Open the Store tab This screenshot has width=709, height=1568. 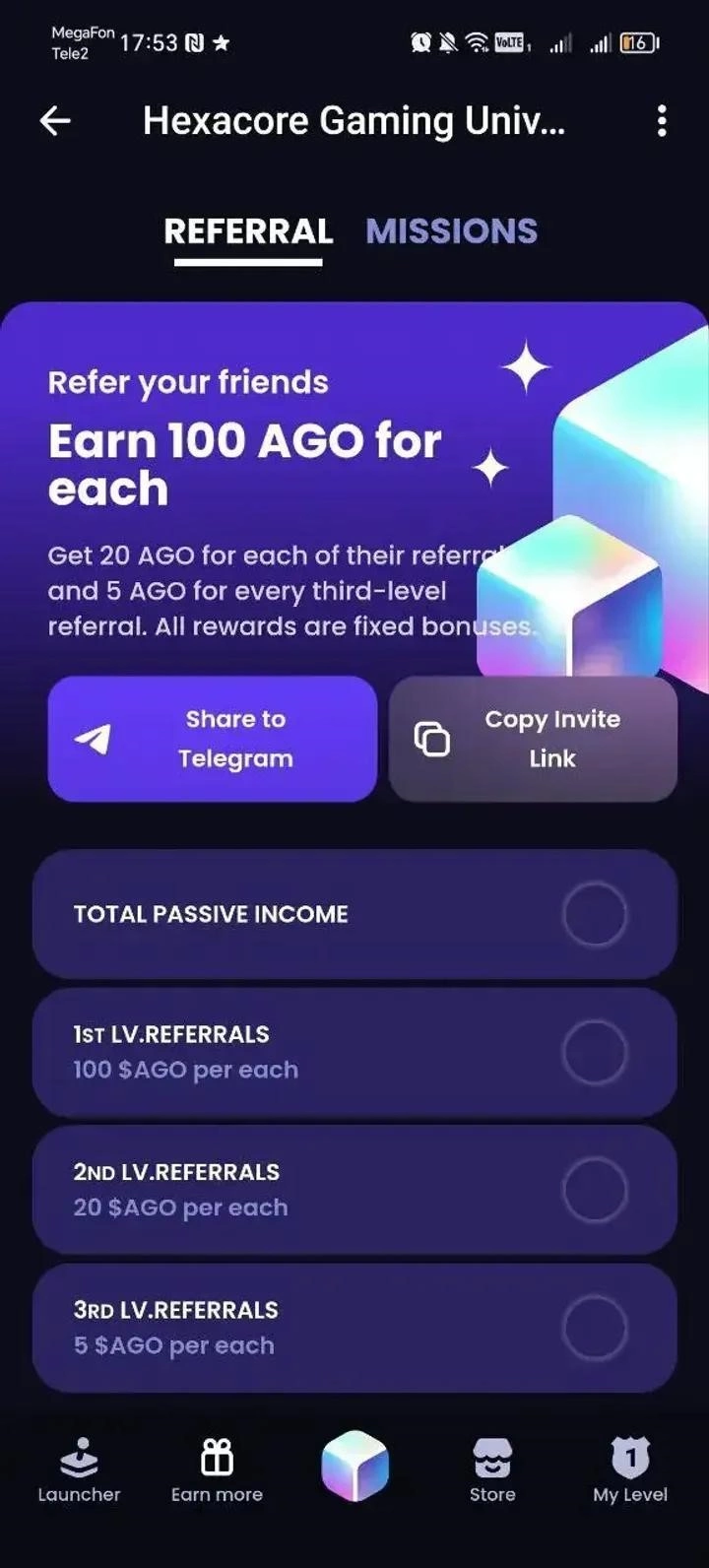(x=492, y=1470)
